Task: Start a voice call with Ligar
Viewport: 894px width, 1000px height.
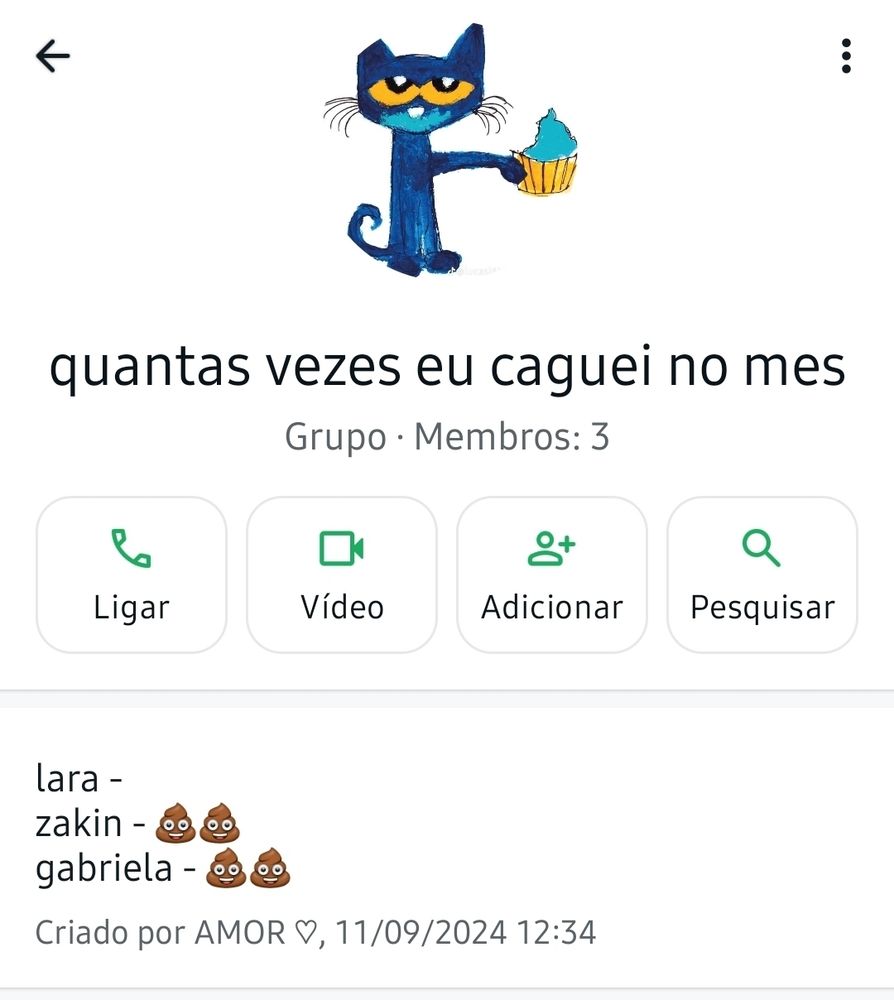Action: [131, 575]
